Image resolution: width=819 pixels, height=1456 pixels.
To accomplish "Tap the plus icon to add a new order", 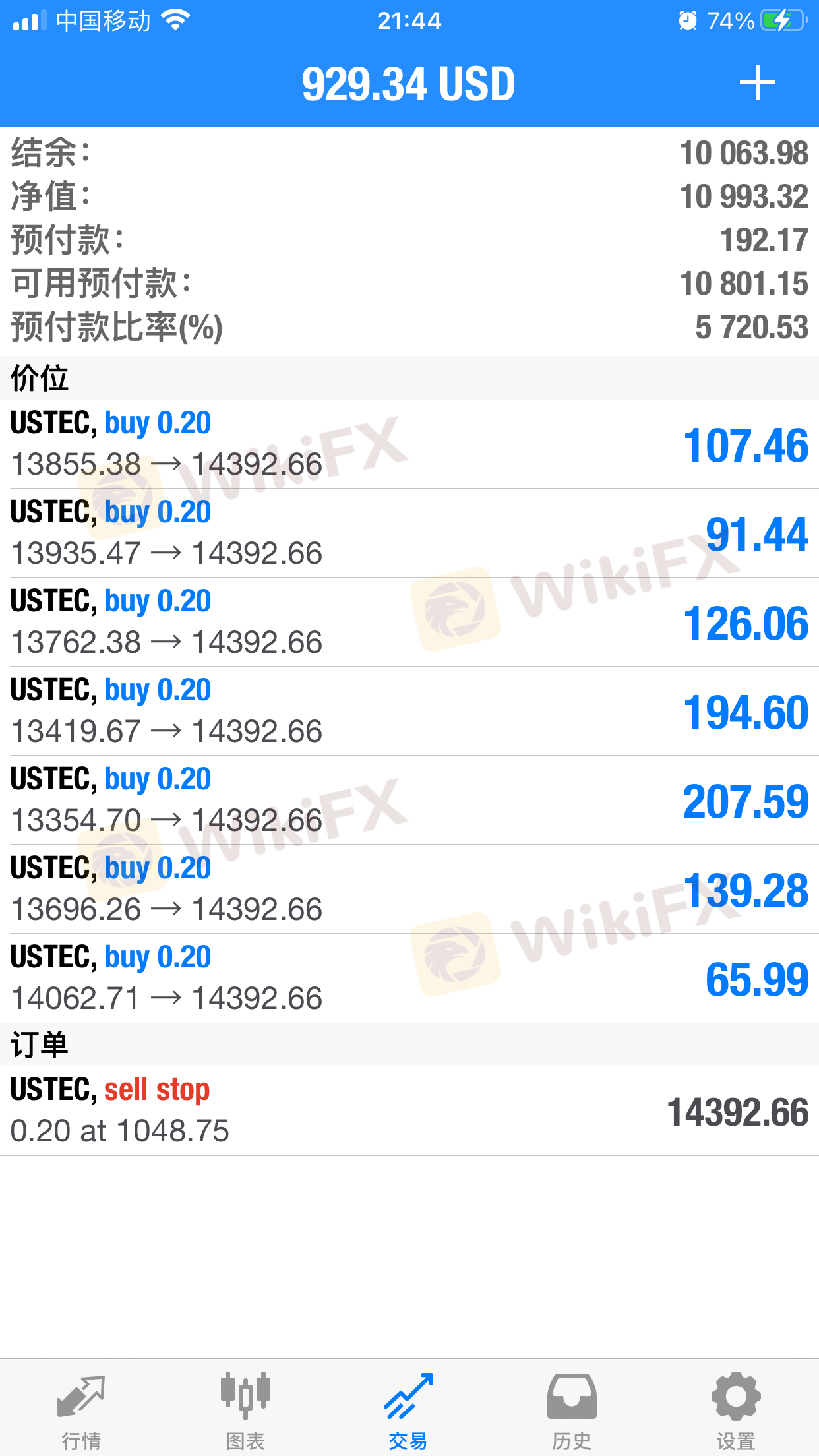I will 757,83.
